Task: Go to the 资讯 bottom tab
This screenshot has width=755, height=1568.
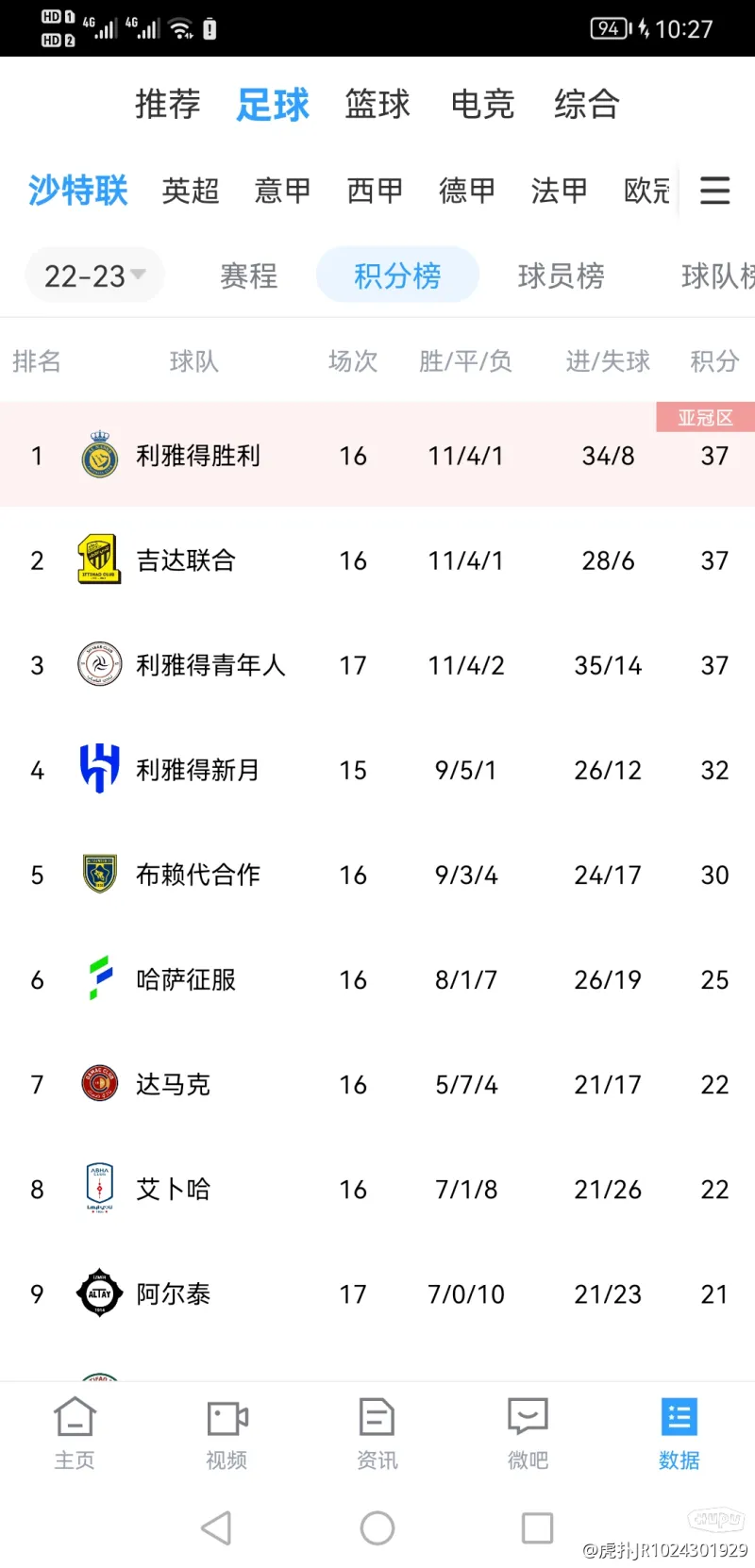Action: pyautogui.click(x=377, y=1433)
